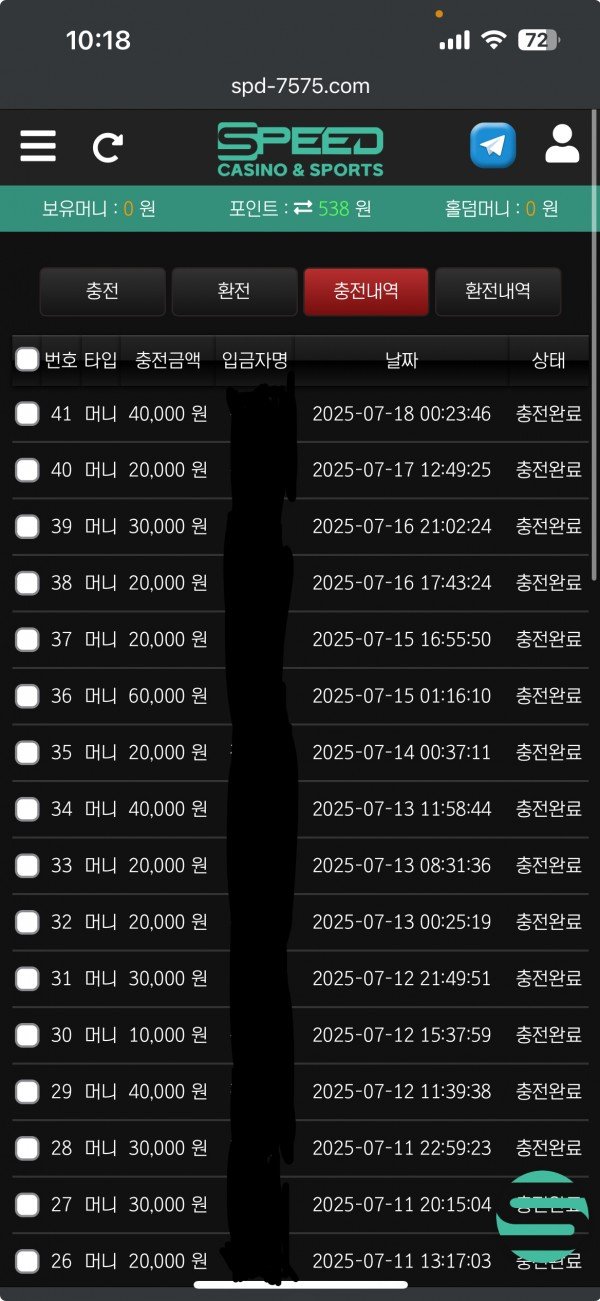Select the checkbox for entry number 26
The width and height of the screenshot is (600, 1301).
pyautogui.click(x=27, y=1262)
